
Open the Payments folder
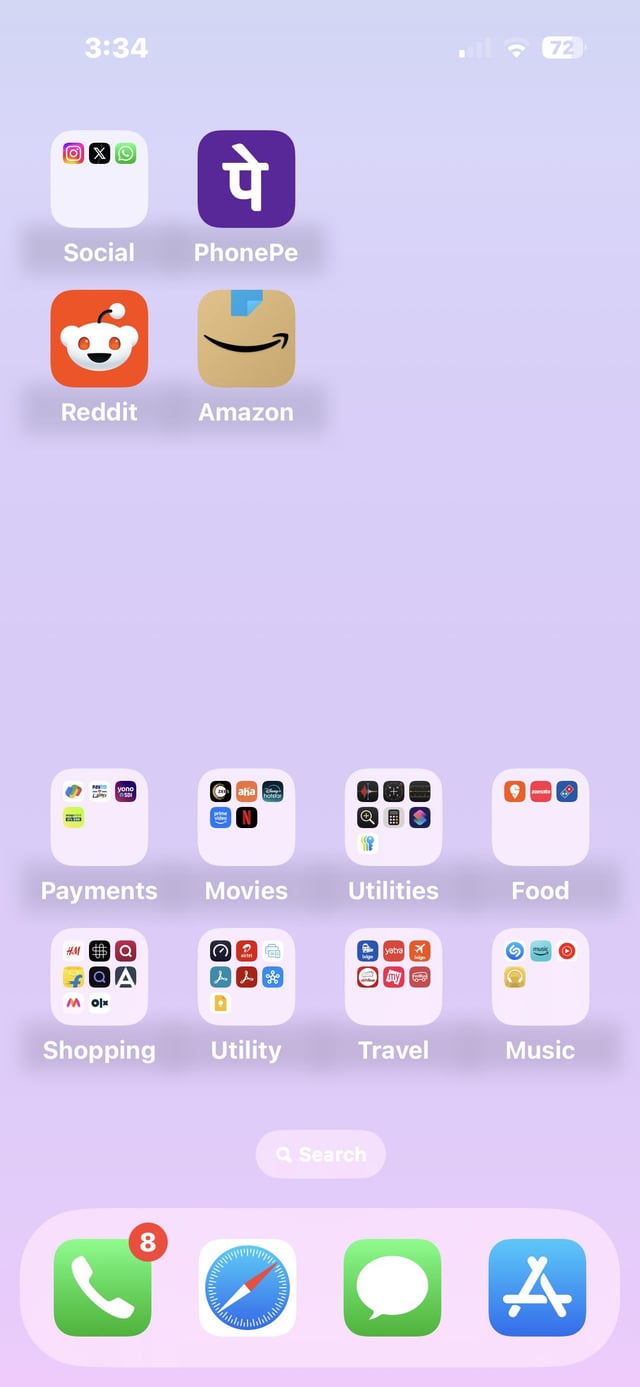pyautogui.click(x=99, y=817)
